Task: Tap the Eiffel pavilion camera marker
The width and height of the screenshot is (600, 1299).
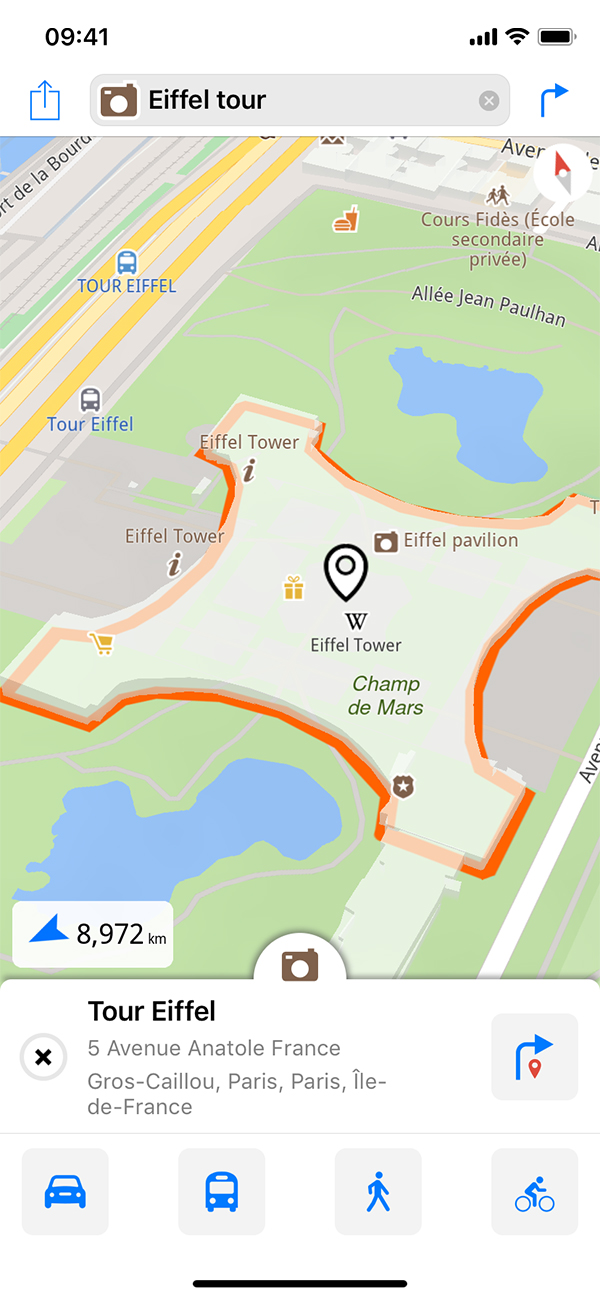Action: (386, 542)
